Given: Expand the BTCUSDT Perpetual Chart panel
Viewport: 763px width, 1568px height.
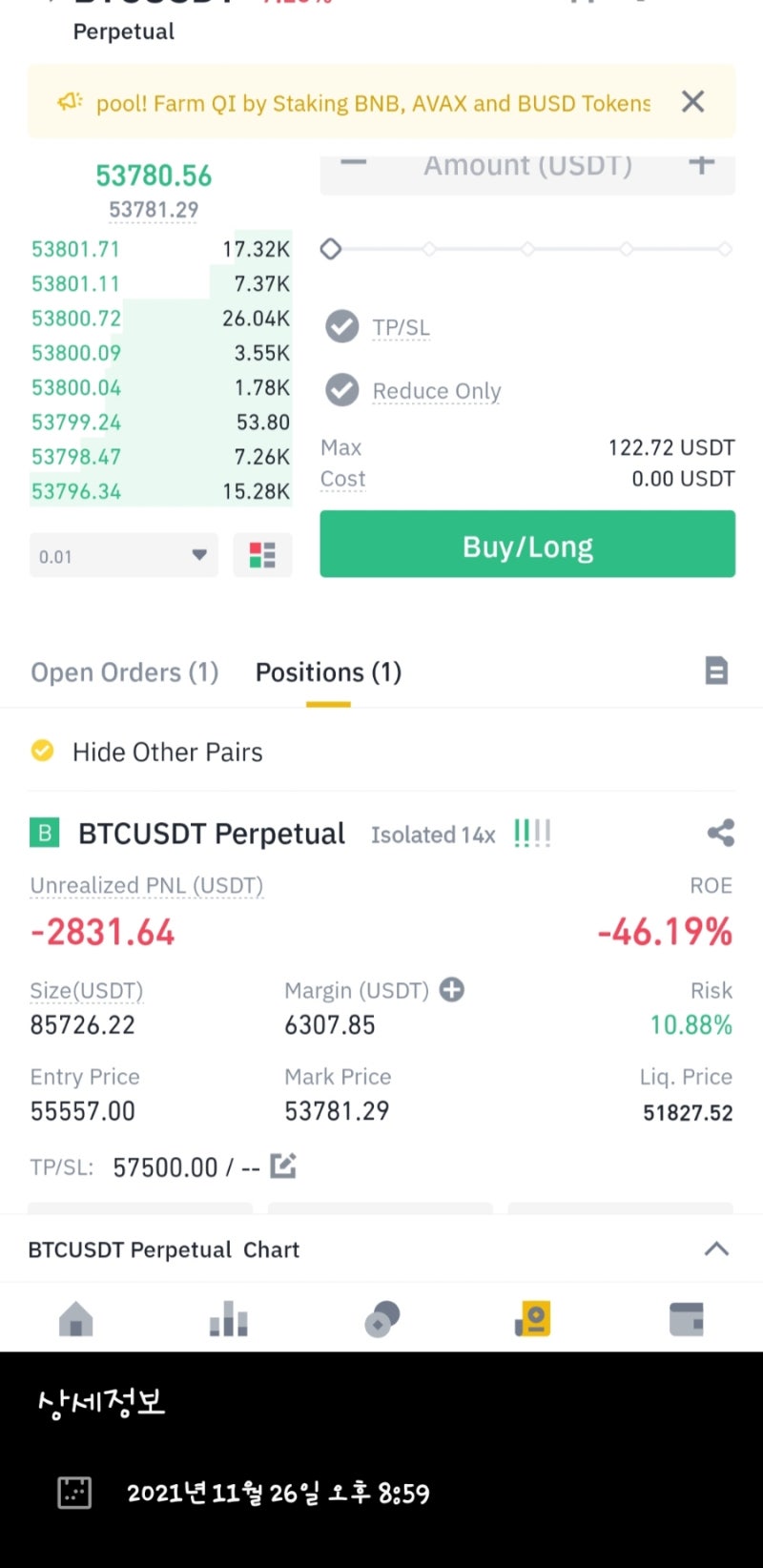Looking at the screenshot, I should tap(716, 1249).
